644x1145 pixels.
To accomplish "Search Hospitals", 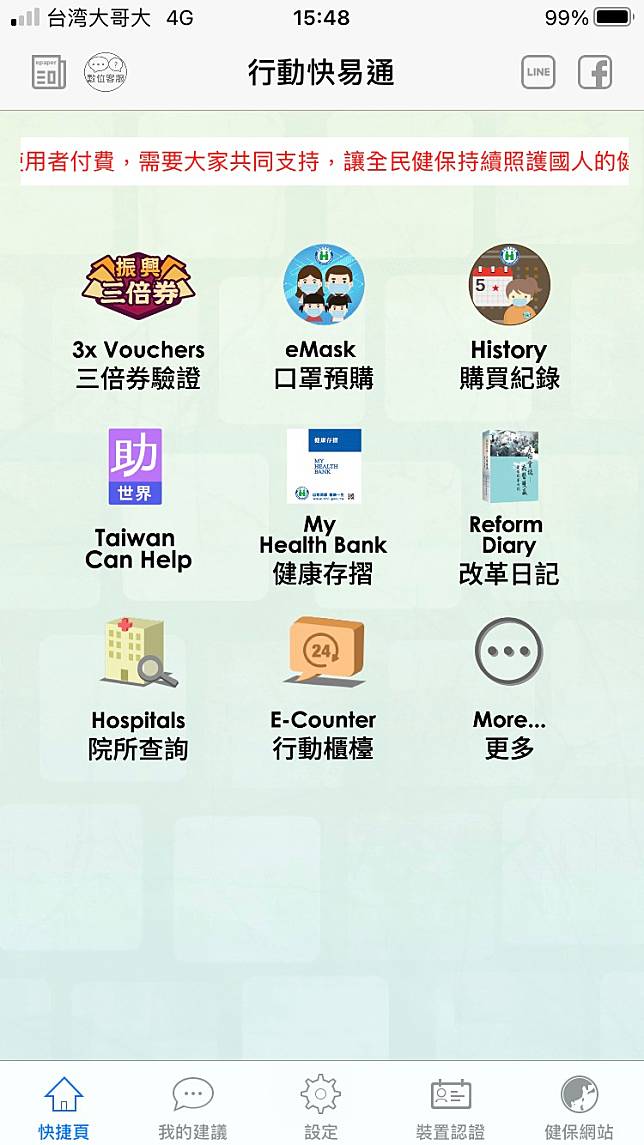I will click(x=138, y=688).
